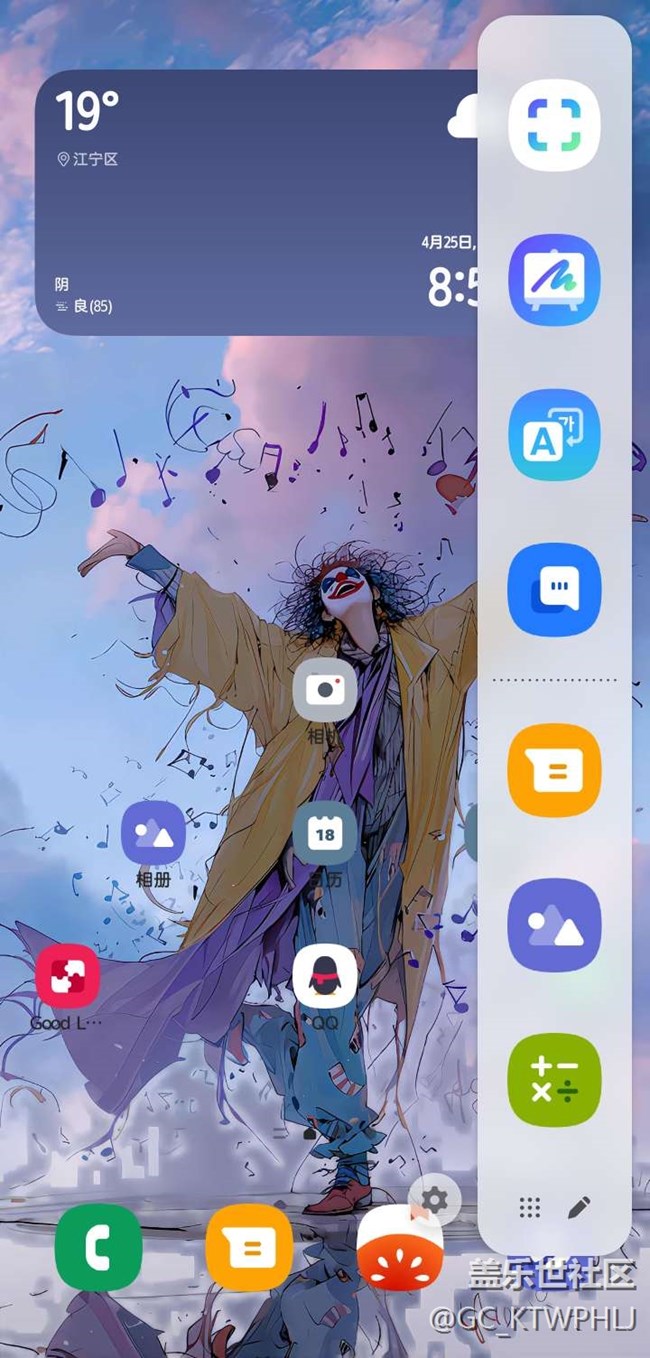Open the red tomato app in dock
The height and width of the screenshot is (1358, 650).
(x=400, y=1250)
